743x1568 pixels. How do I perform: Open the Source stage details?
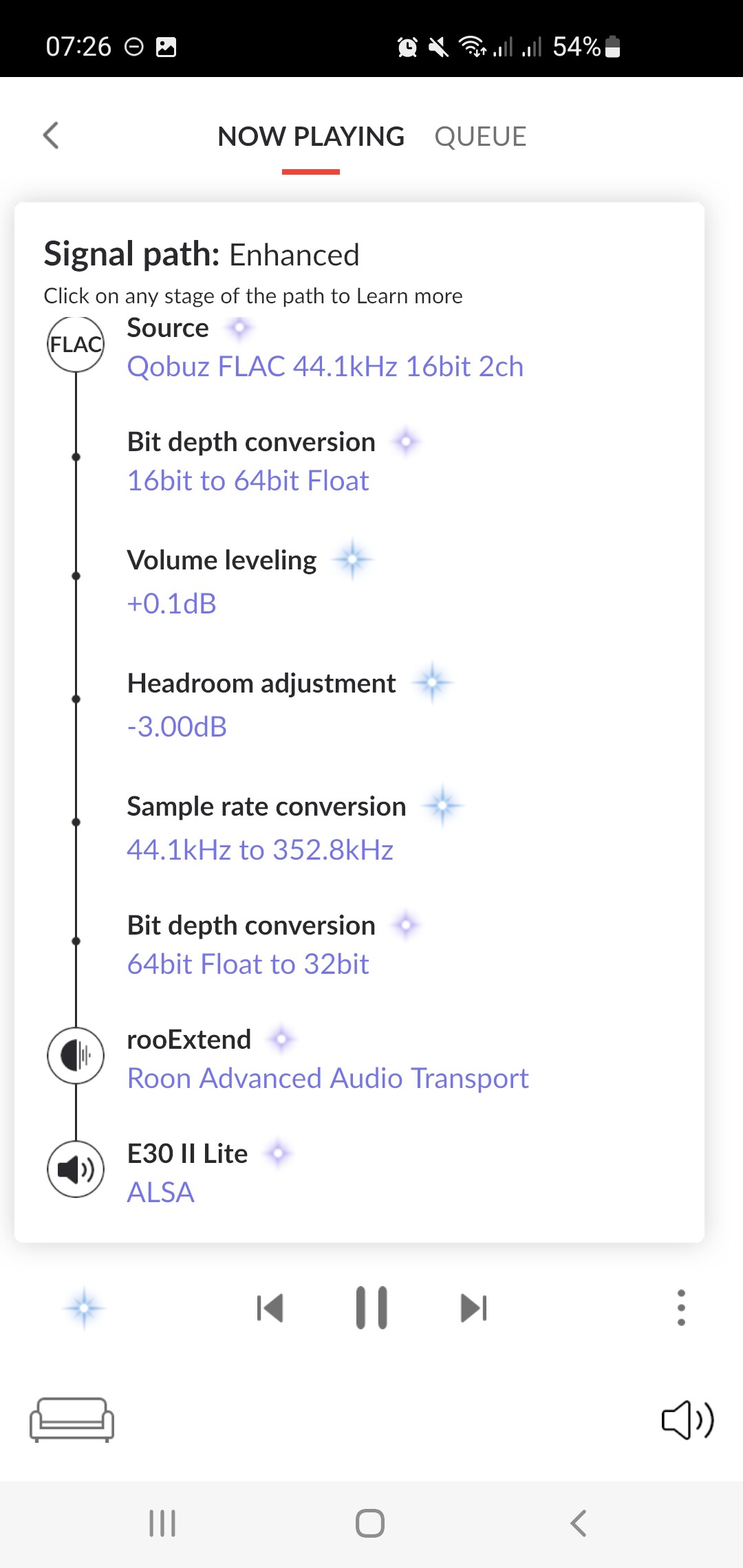pyautogui.click(x=325, y=347)
